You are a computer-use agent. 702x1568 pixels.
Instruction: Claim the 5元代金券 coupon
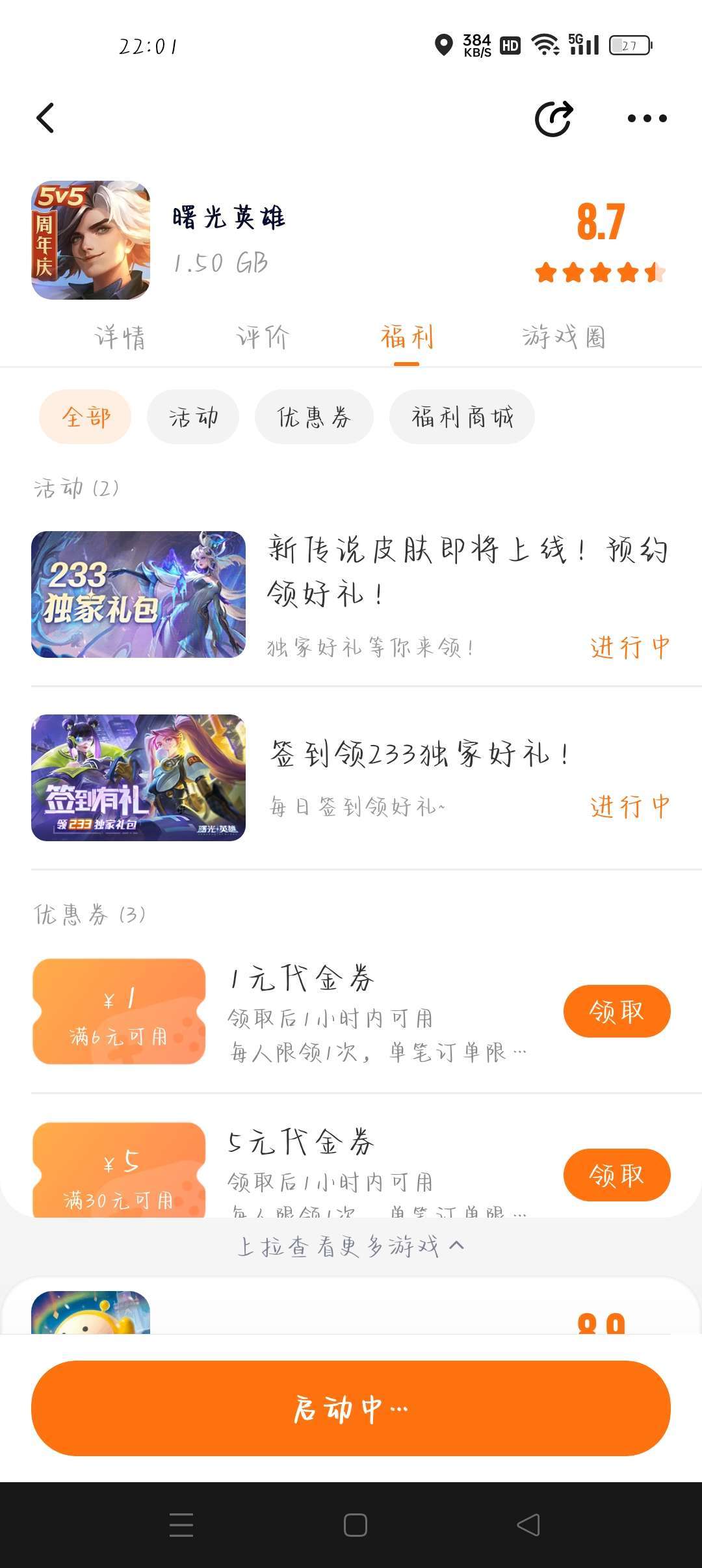click(616, 1174)
